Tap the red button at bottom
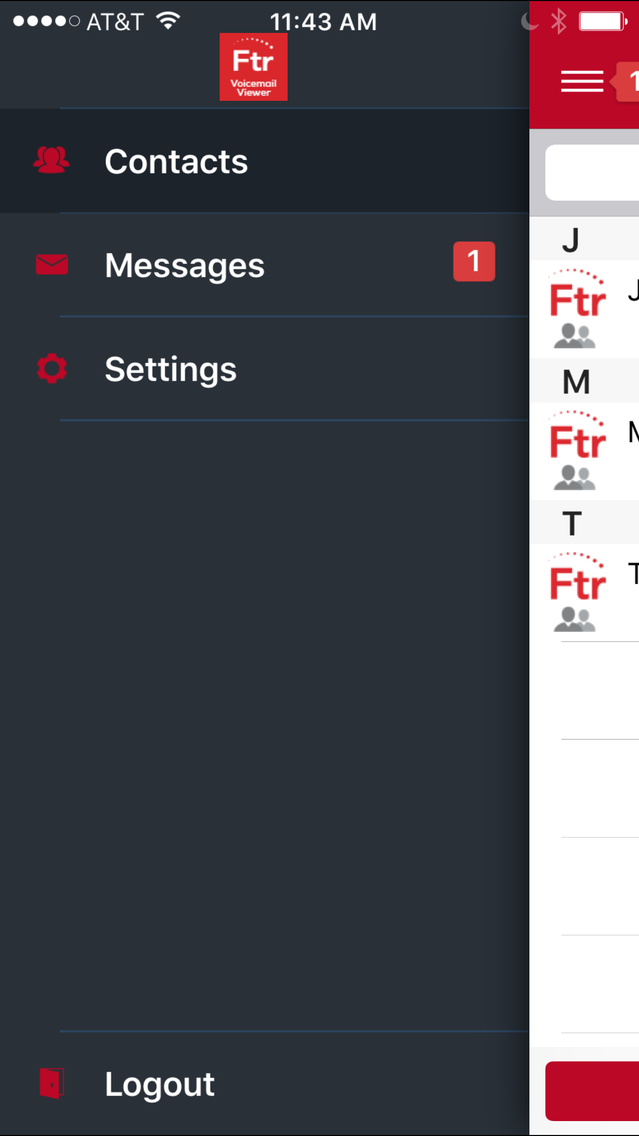The image size is (639, 1136). click(x=592, y=1091)
